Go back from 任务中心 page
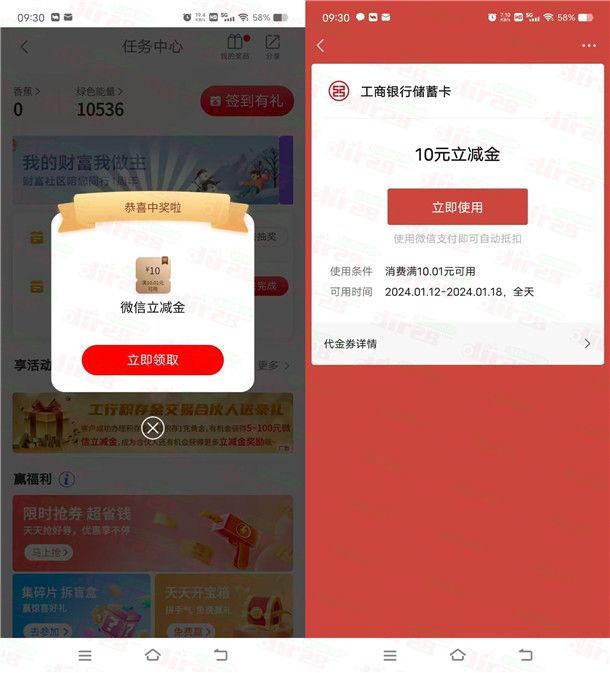Image resolution: width=610 pixels, height=673 pixels. click(24, 47)
